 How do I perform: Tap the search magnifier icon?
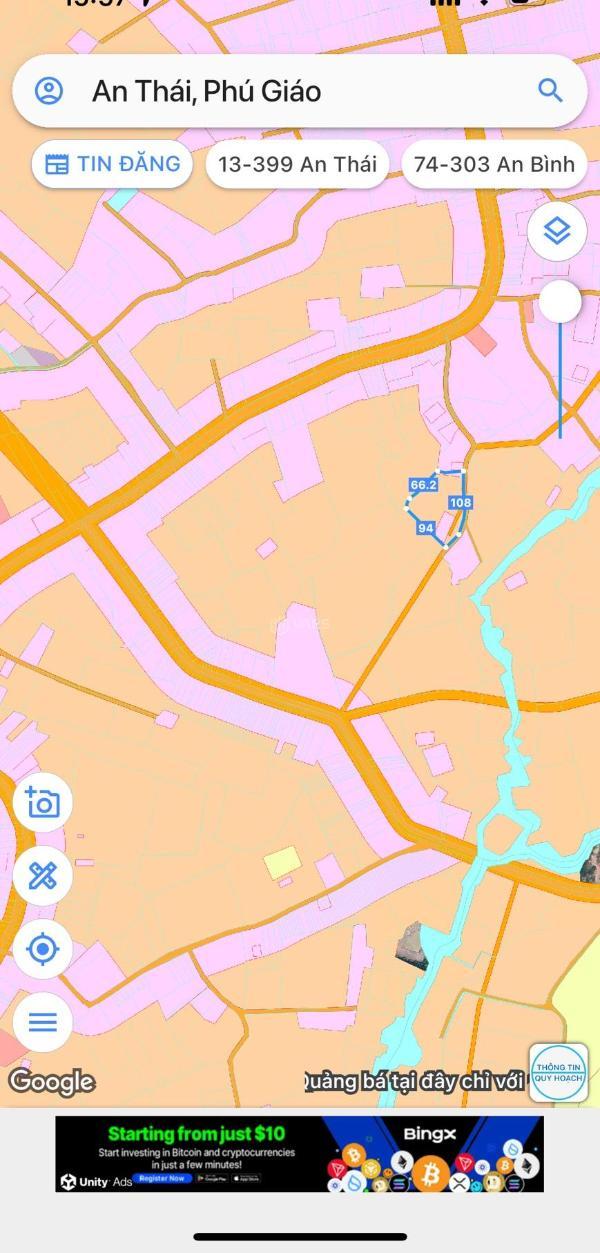pos(550,91)
